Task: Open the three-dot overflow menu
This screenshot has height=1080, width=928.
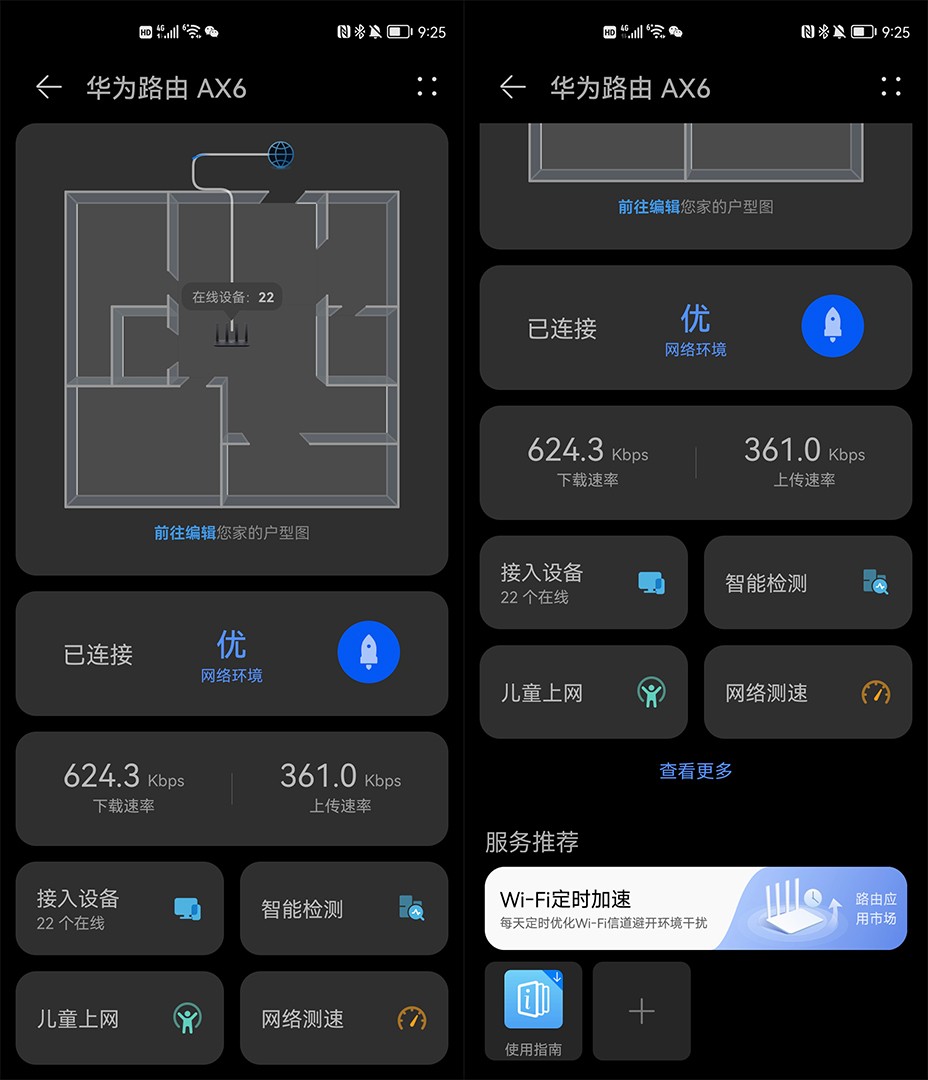Action: [x=427, y=87]
